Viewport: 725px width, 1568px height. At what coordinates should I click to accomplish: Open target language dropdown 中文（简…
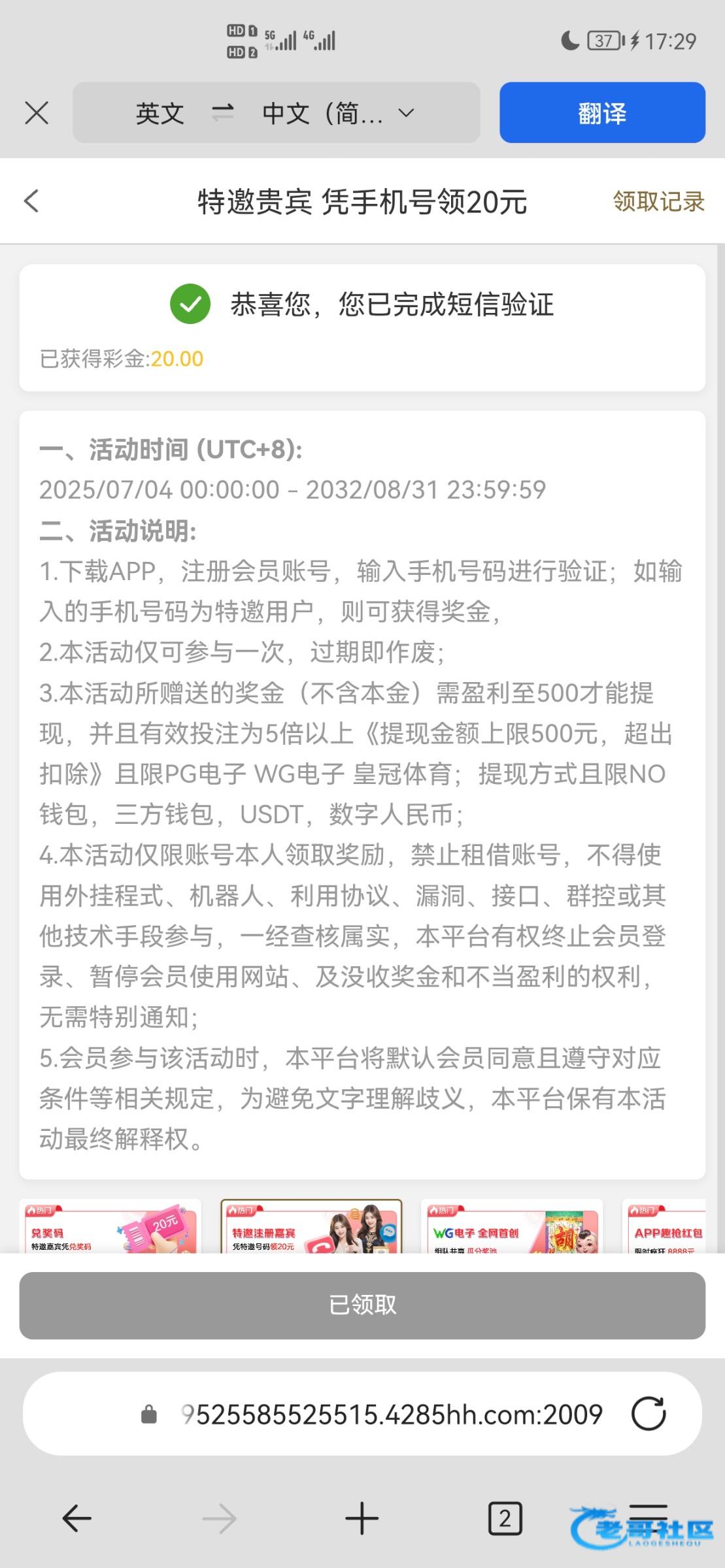[338, 113]
